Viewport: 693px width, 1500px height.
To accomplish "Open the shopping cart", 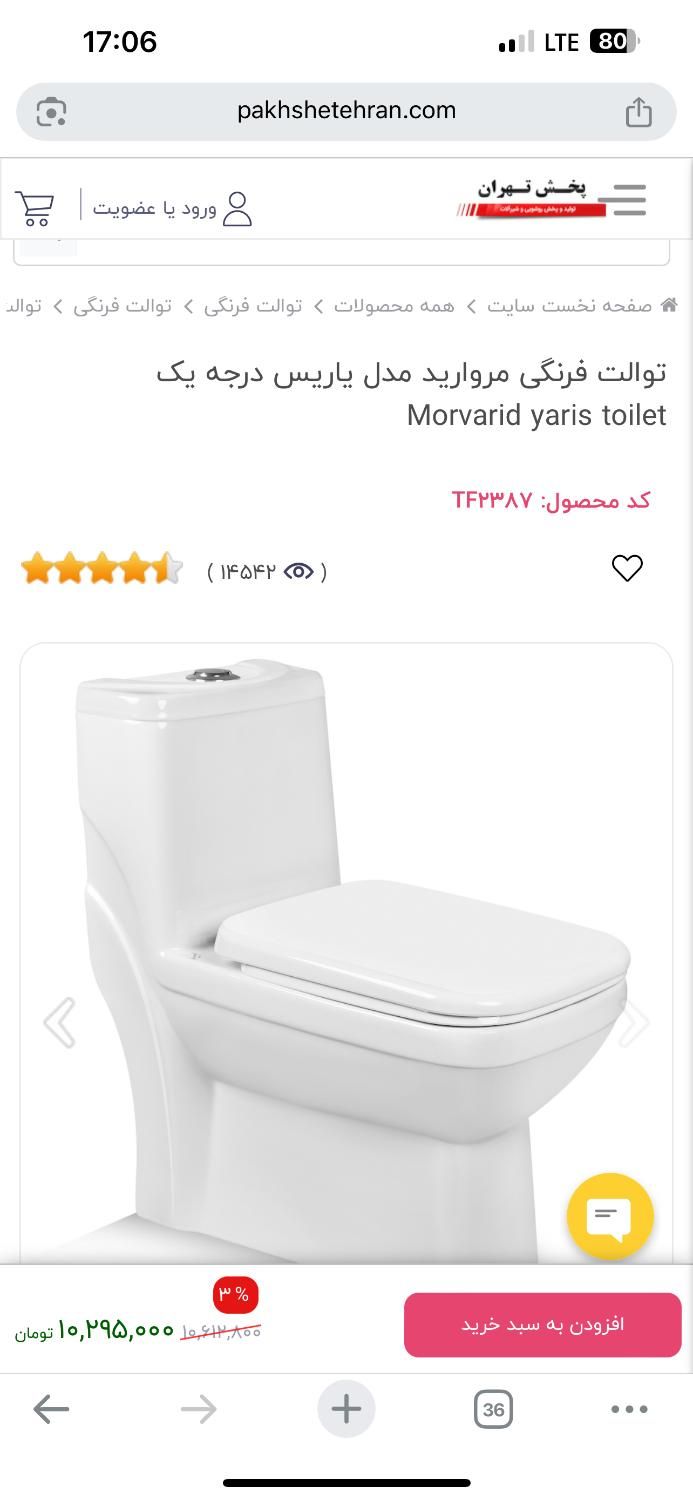I will [35, 208].
